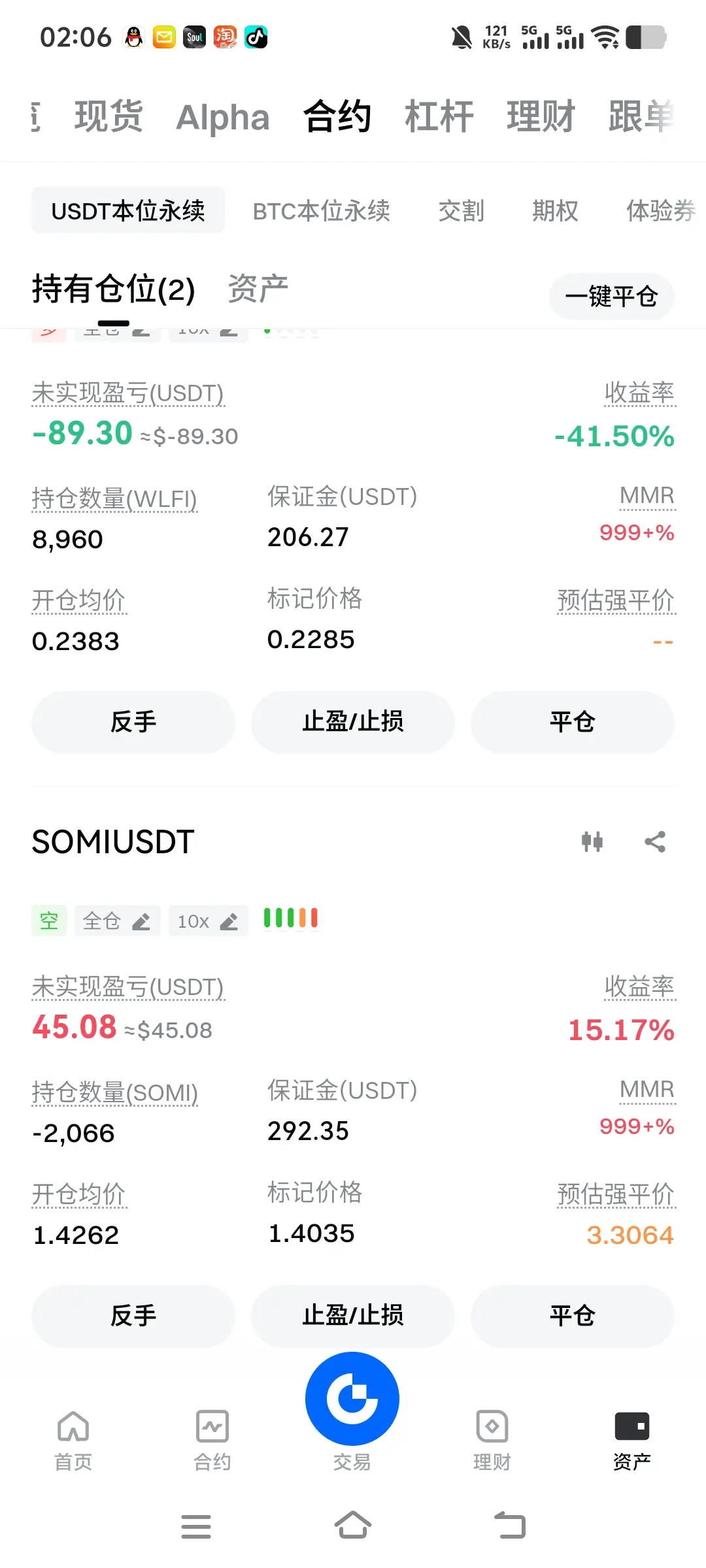Set 止盈/止损 for the WLFI position
This screenshot has width=706, height=1568.
[x=353, y=722]
